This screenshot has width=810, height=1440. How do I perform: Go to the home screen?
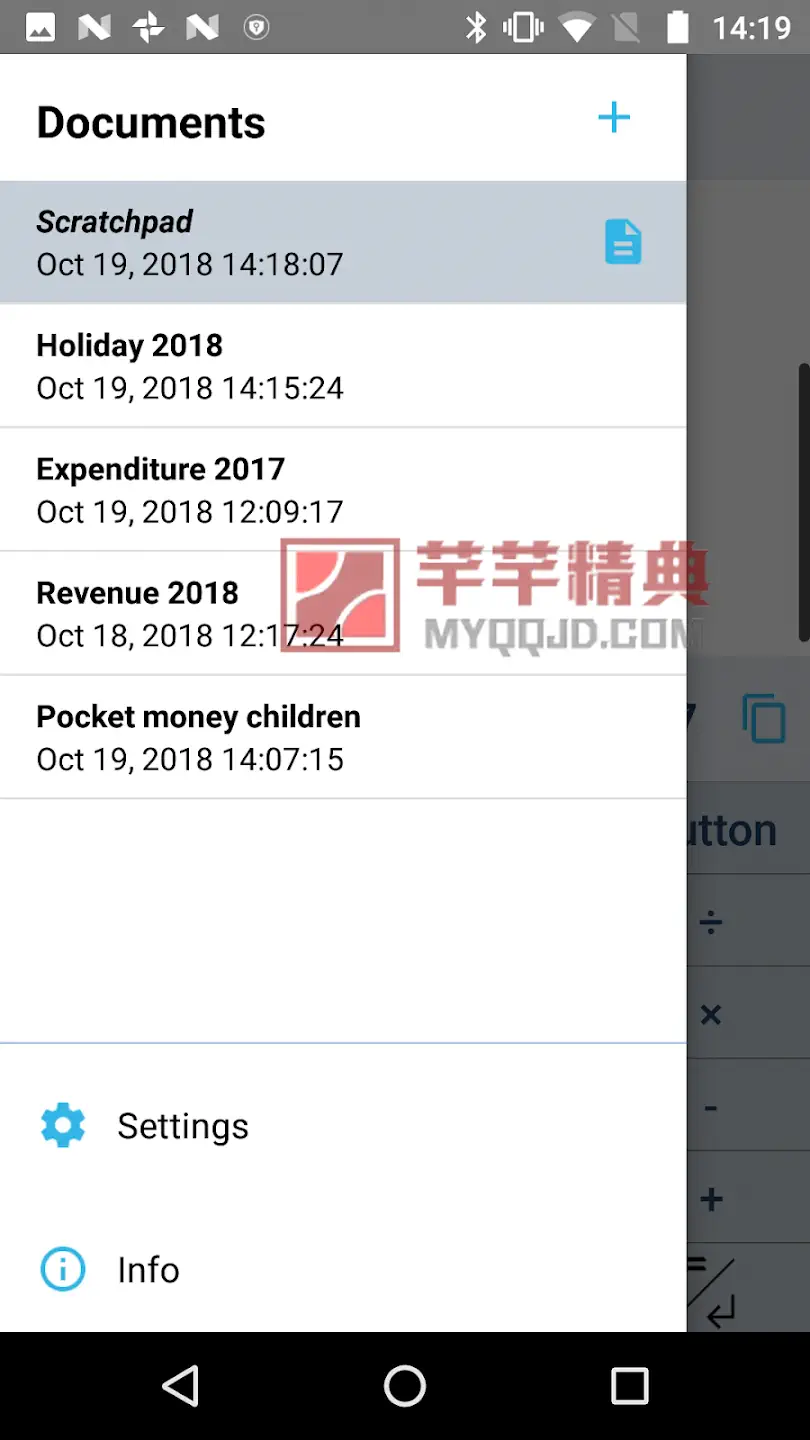coord(405,1386)
